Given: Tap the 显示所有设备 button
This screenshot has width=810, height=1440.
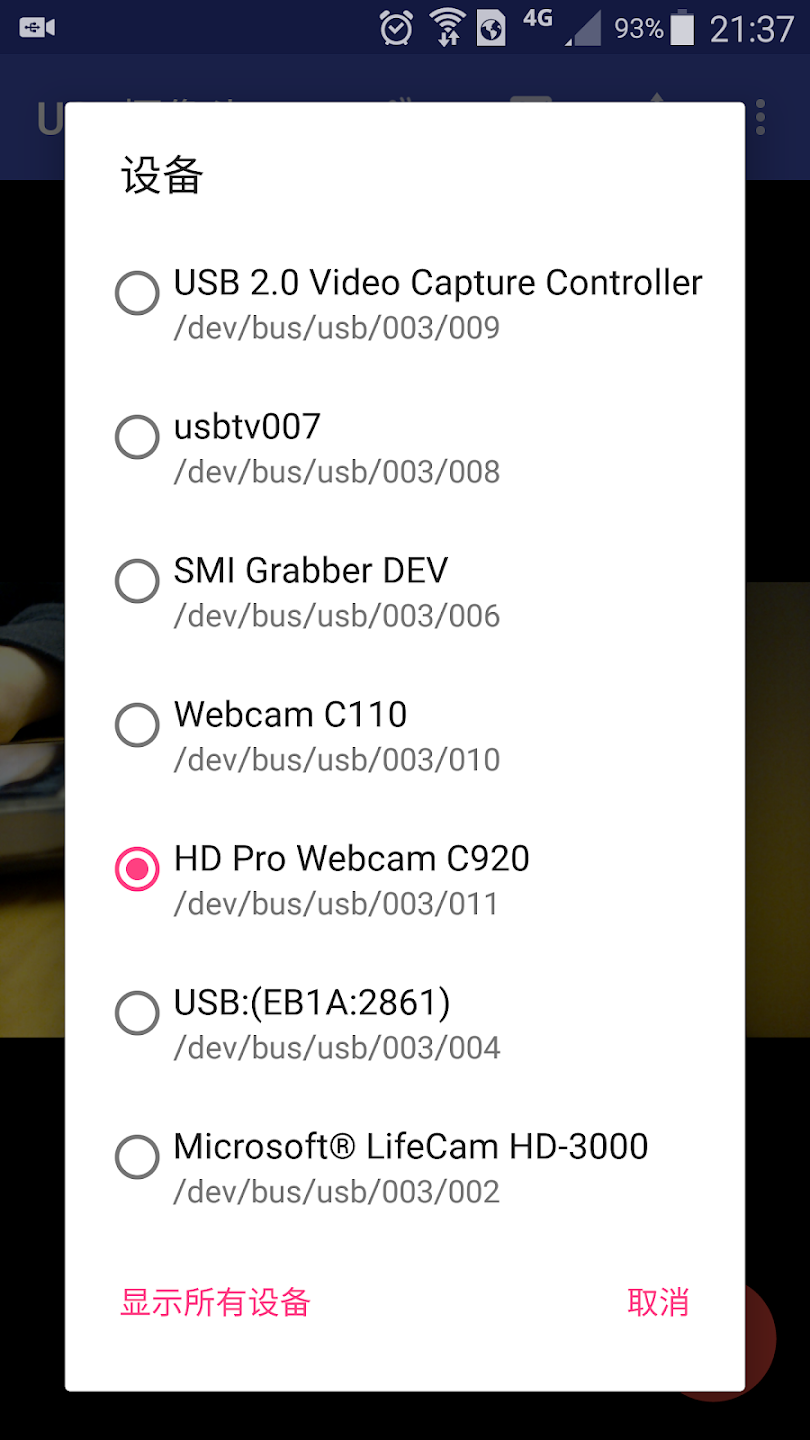Looking at the screenshot, I should [x=216, y=1303].
